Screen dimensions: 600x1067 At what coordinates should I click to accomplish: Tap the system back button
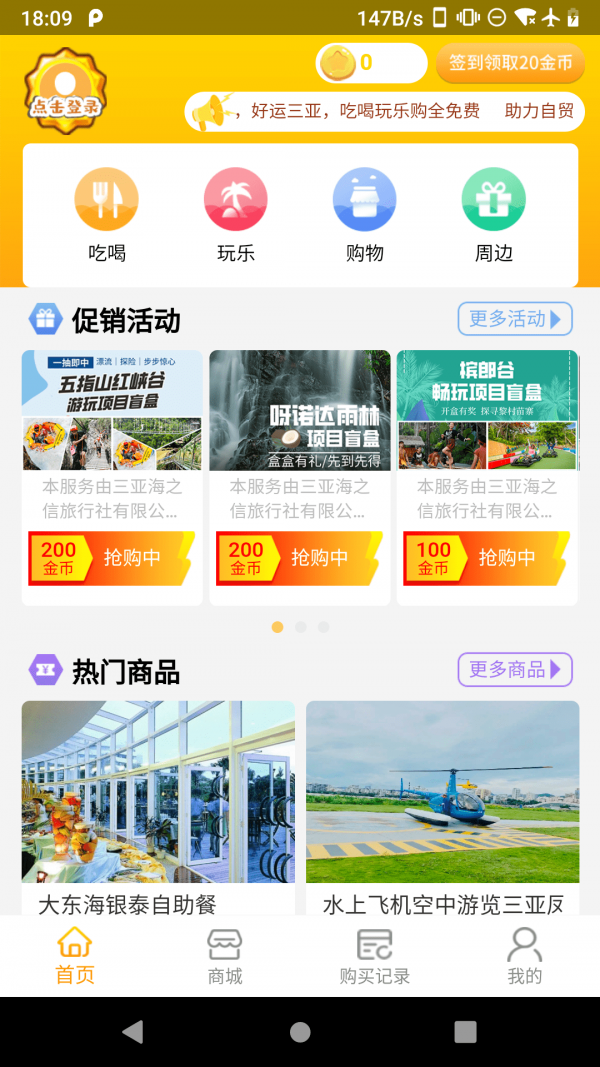pyautogui.click(x=132, y=1031)
